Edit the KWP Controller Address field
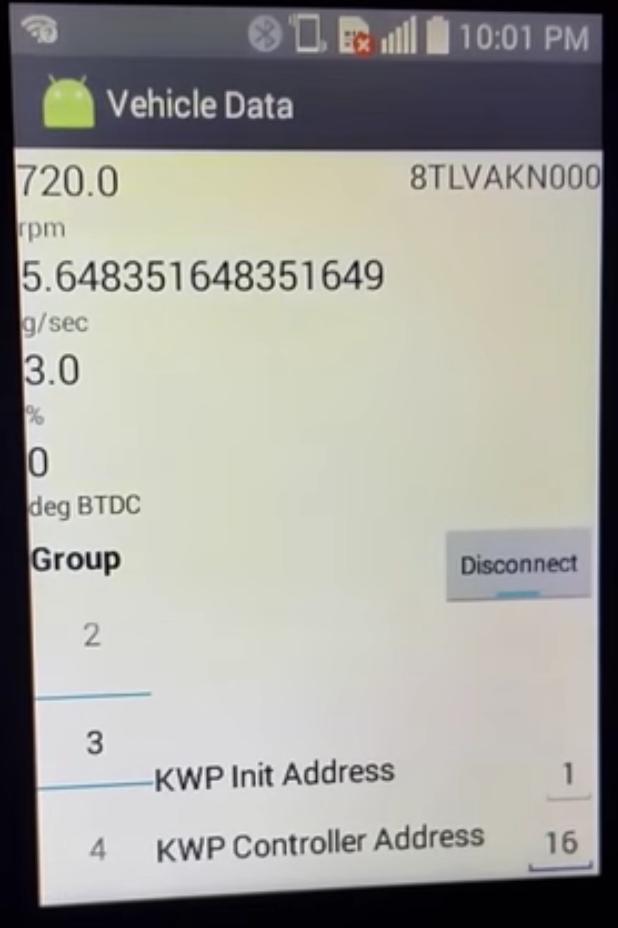Viewport: 618px width, 928px height. pyautogui.click(x=560, y=842)
